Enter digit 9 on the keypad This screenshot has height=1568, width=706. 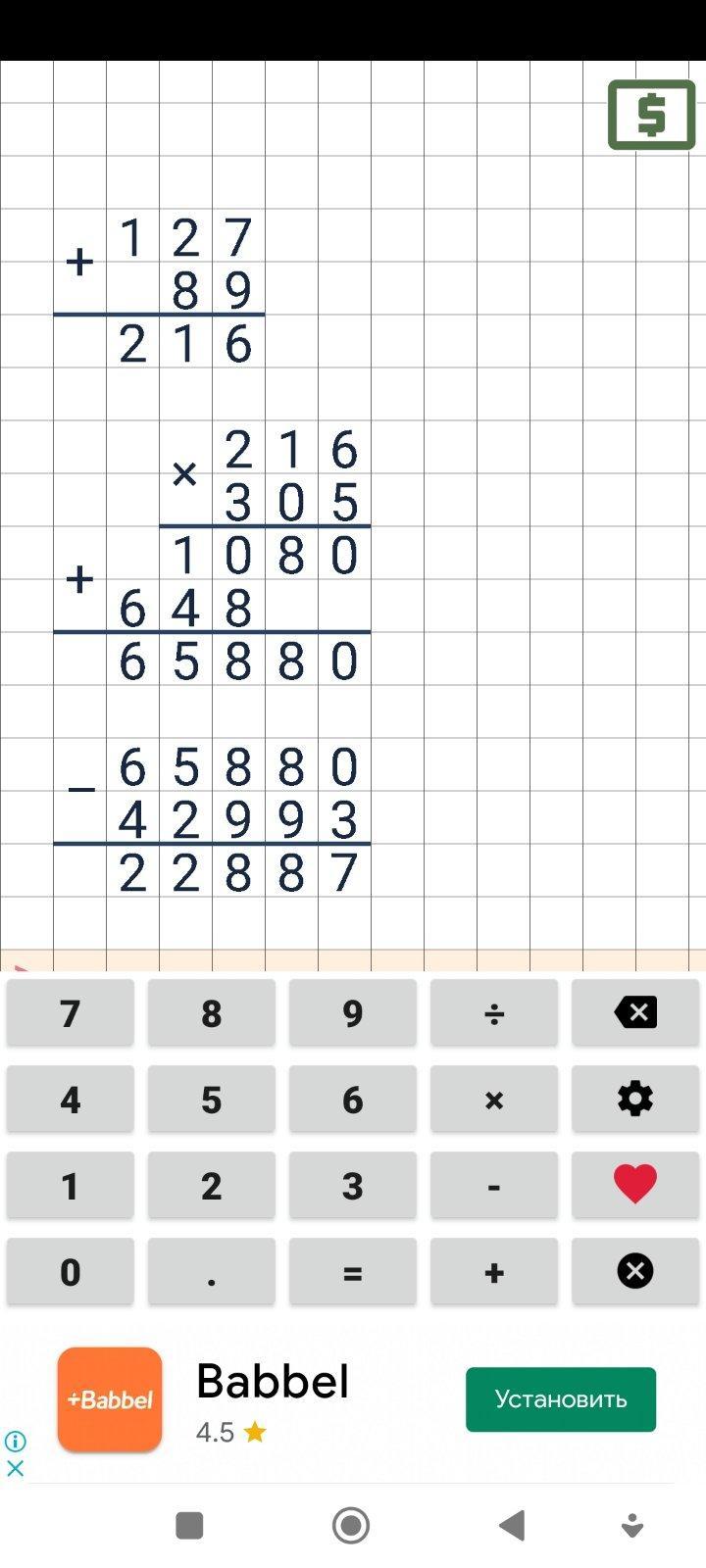pyautogui.click(x=353, y=1012)
